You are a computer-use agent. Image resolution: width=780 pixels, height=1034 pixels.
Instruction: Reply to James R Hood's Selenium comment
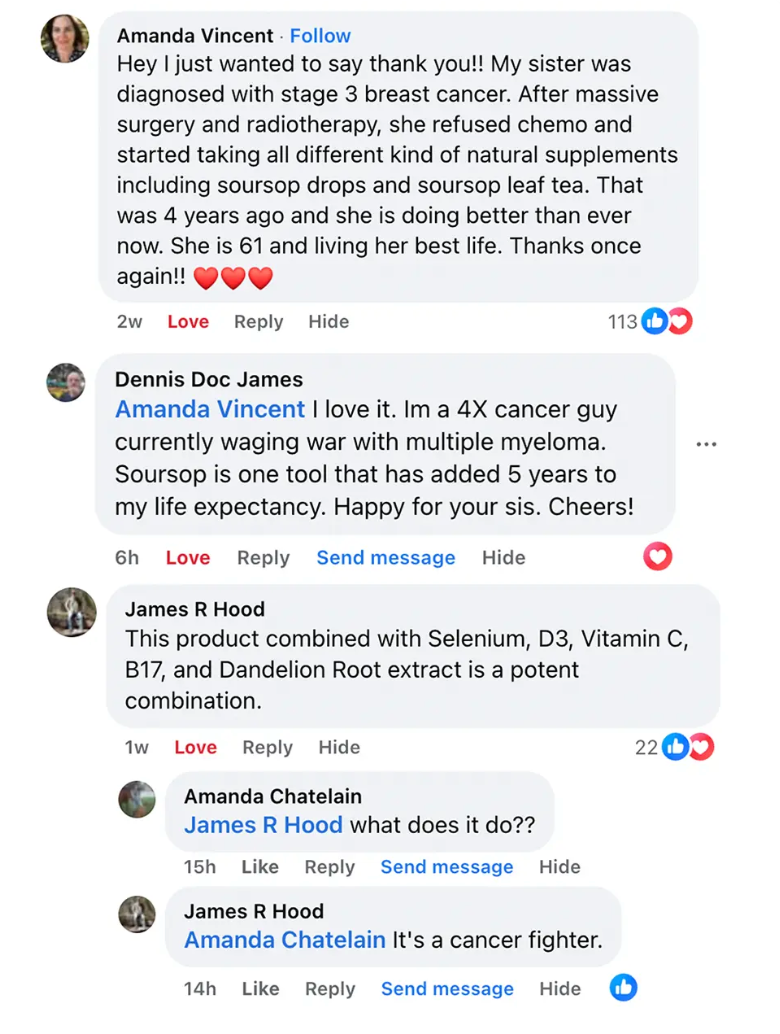267,747
